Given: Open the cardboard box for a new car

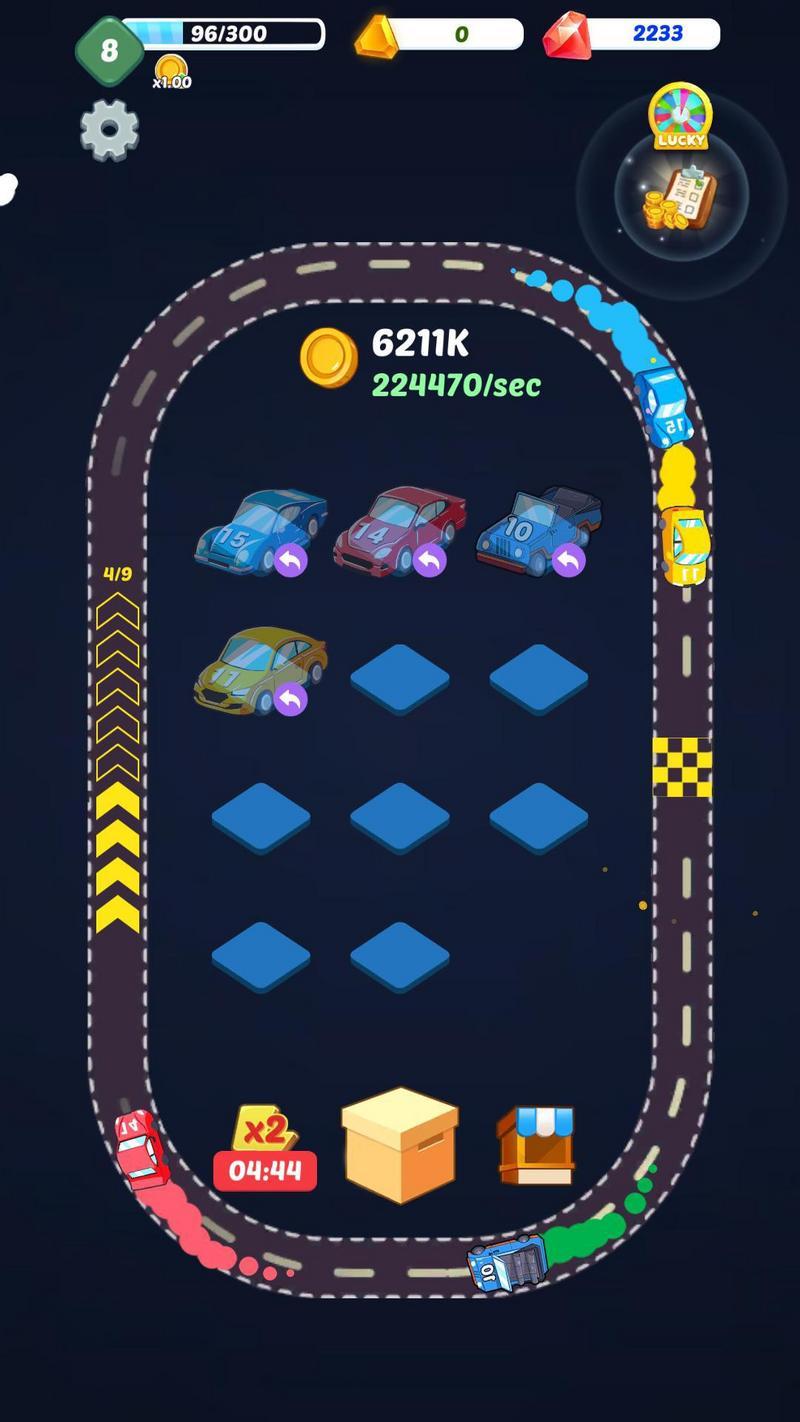Looking at the screenshot, I should tap(400, 1145).
